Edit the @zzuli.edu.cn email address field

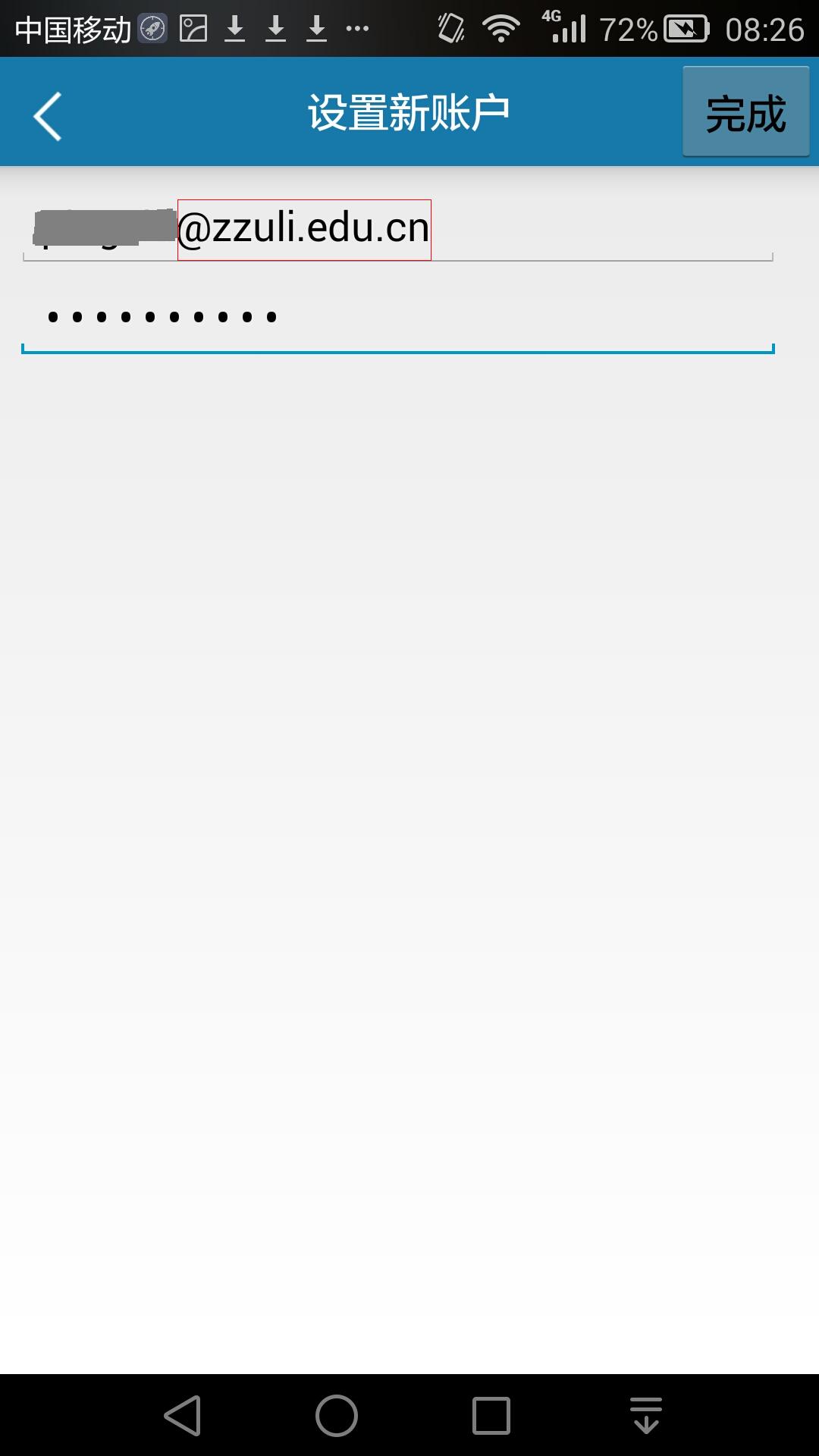(398, 228)
